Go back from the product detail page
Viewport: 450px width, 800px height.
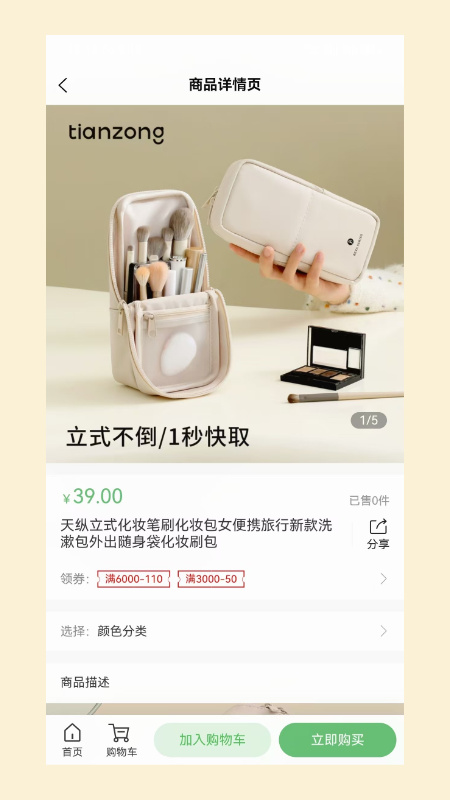pos(63,85)
